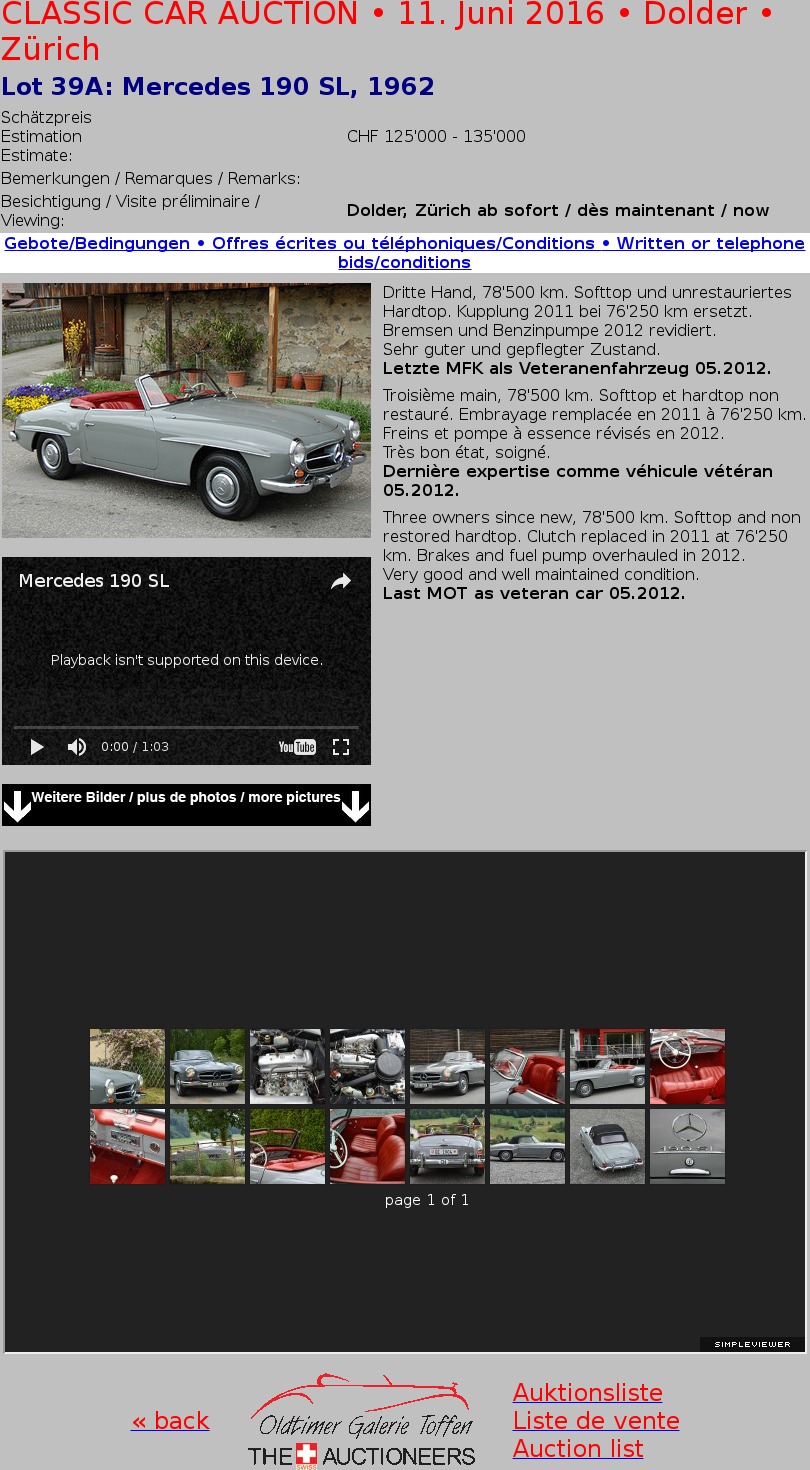The height and width of the screenshot is (1470, 810).
Task: Open the main Mercedes 190 SL photo
Action: (x=186, y=410)
